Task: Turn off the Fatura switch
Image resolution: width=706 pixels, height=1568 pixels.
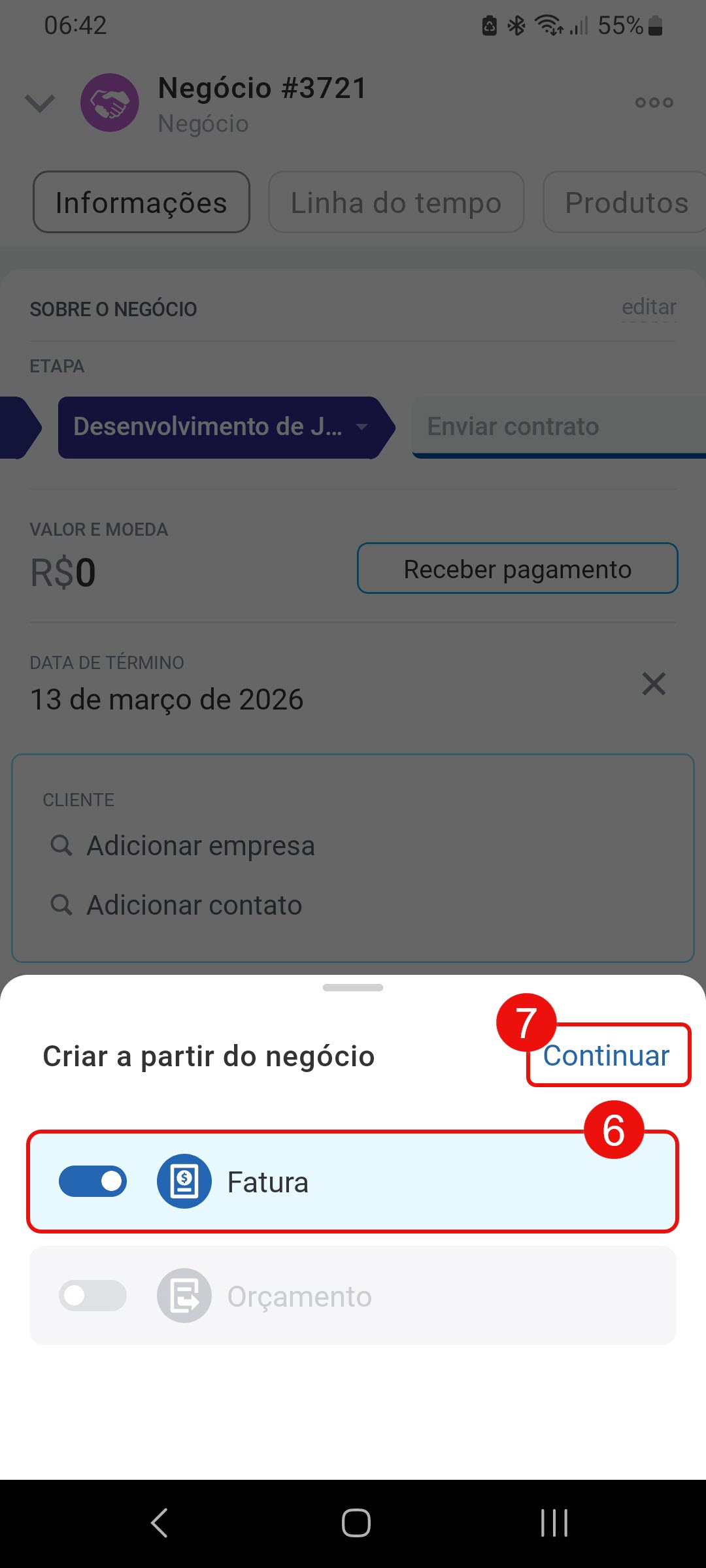Action: pos(93,1181)
